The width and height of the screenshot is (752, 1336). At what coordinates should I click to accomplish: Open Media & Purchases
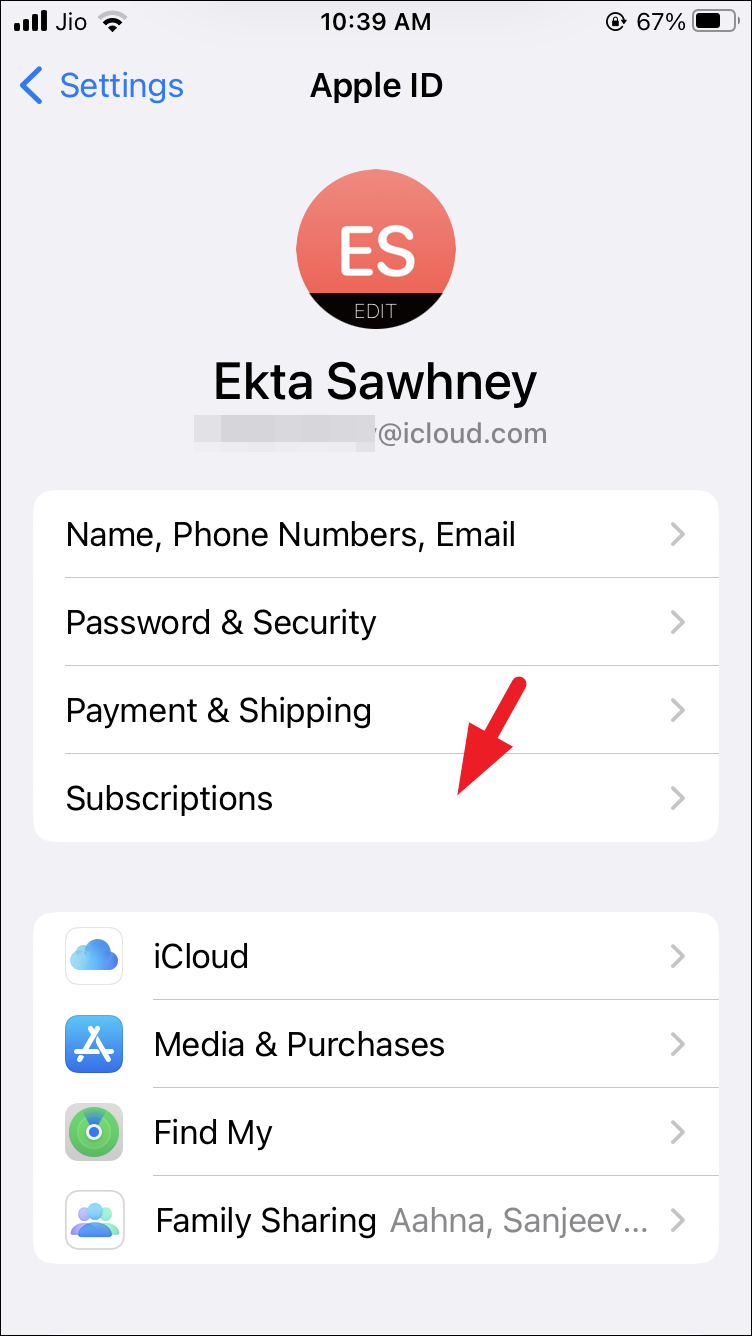tap(375, 1044)
